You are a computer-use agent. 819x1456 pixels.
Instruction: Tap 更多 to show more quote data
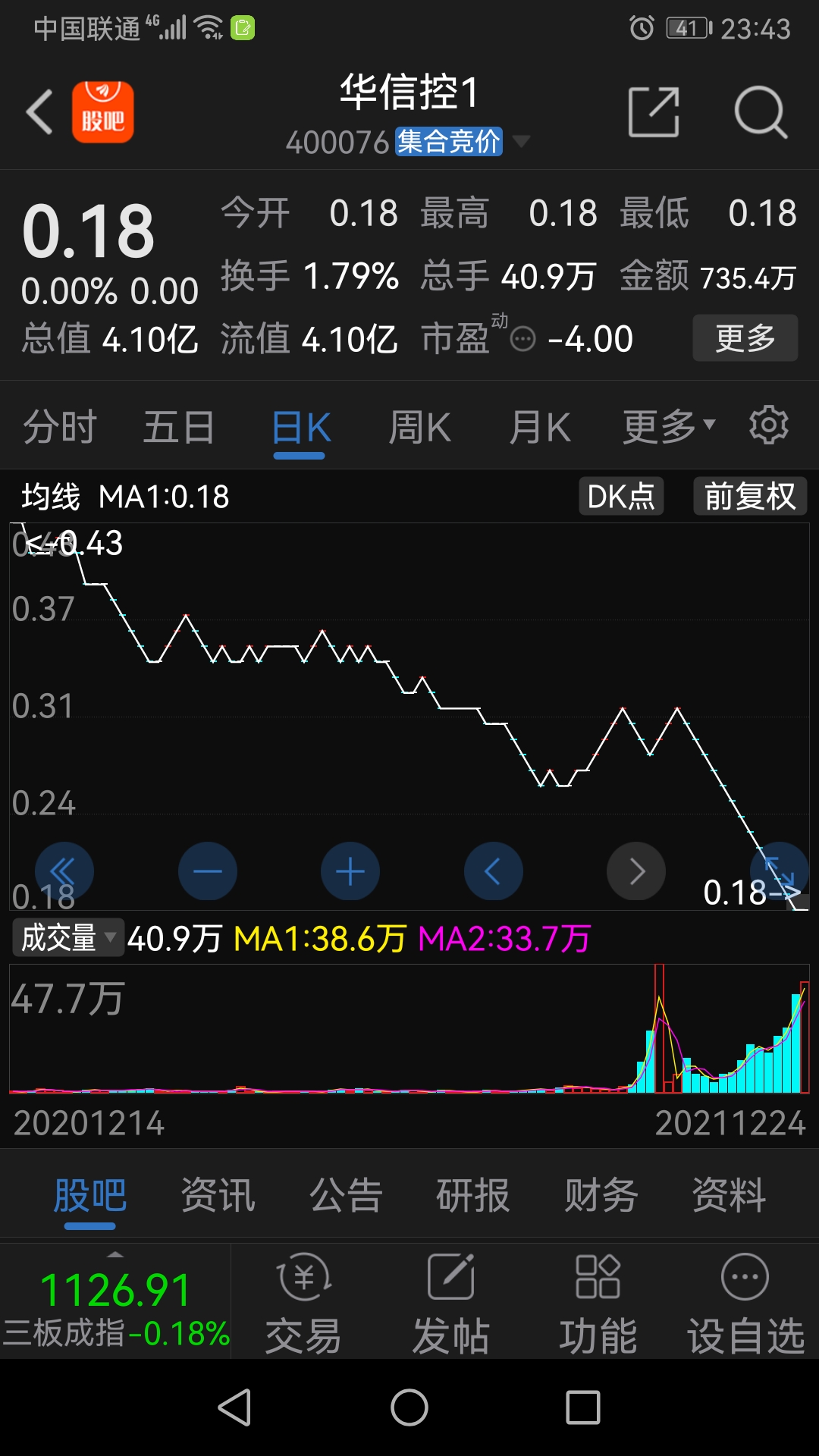click(x=745, y=337)
